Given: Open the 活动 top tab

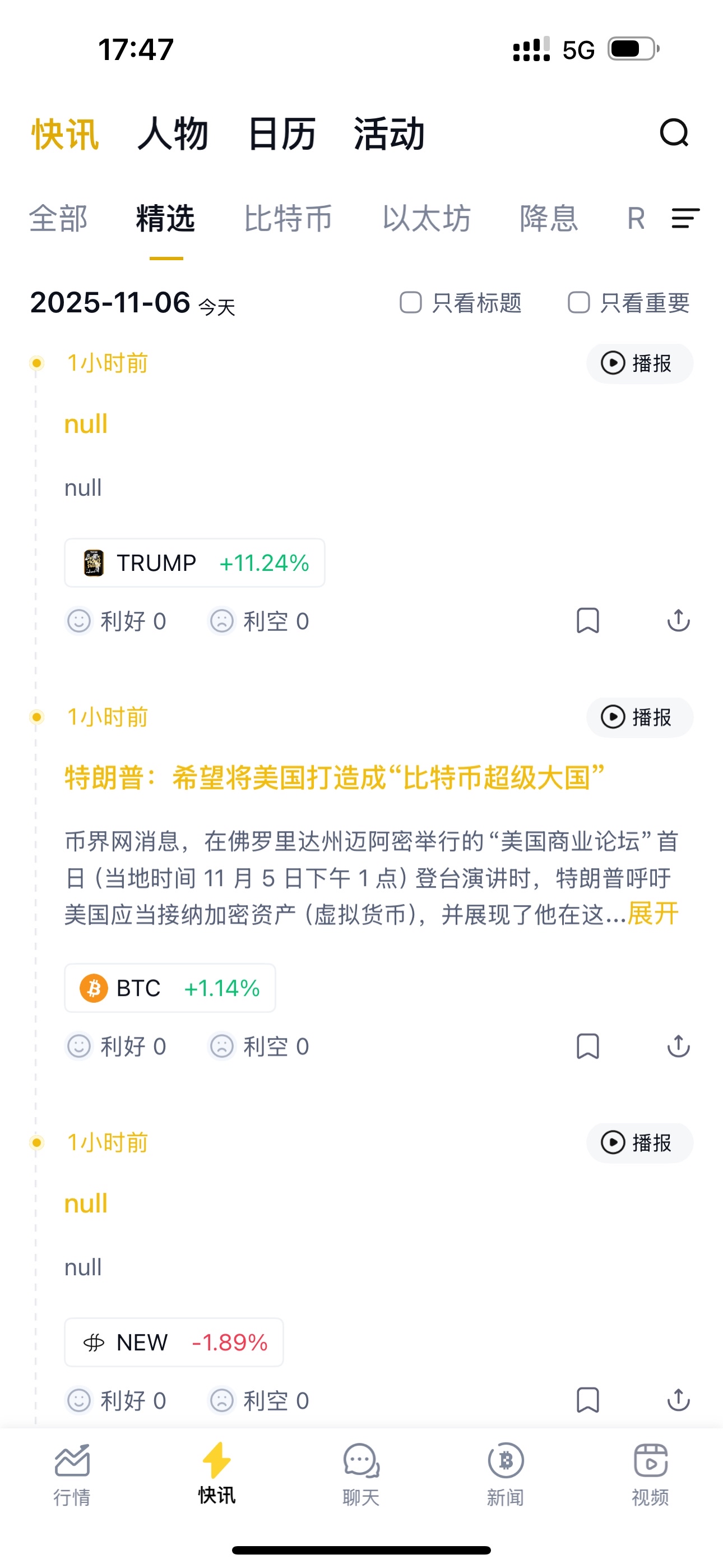Looking at the screenshot, I should tap(389, 134).
